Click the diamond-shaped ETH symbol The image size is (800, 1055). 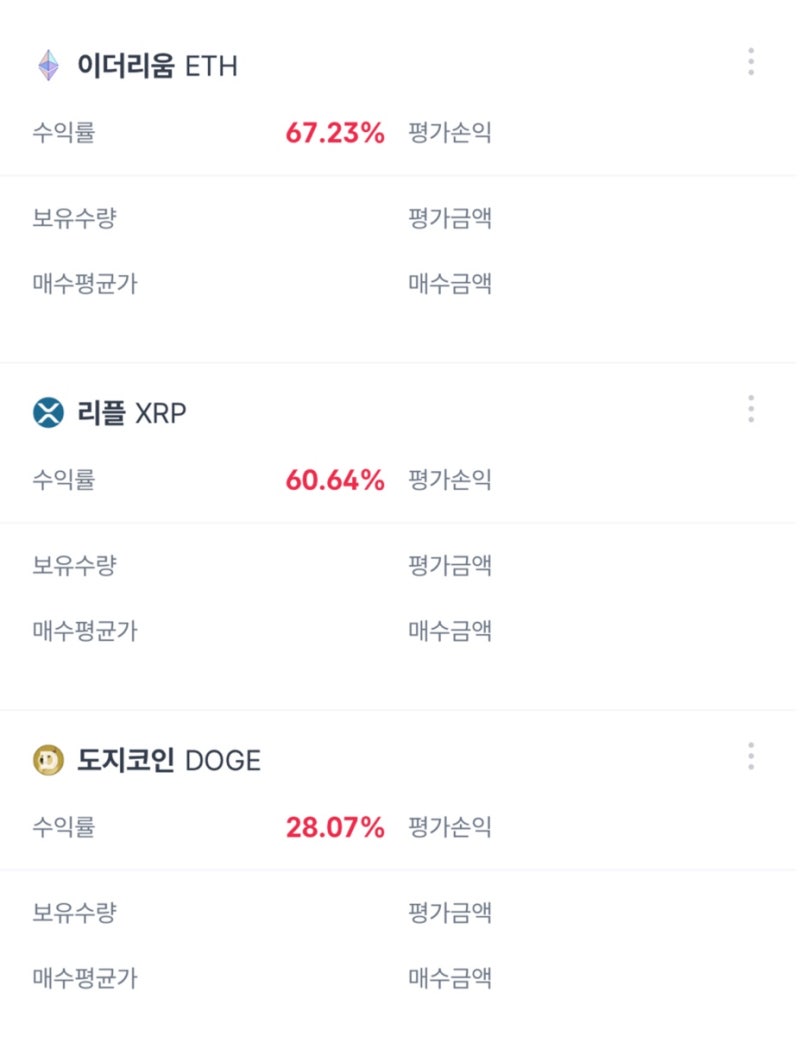click(46, 65)
